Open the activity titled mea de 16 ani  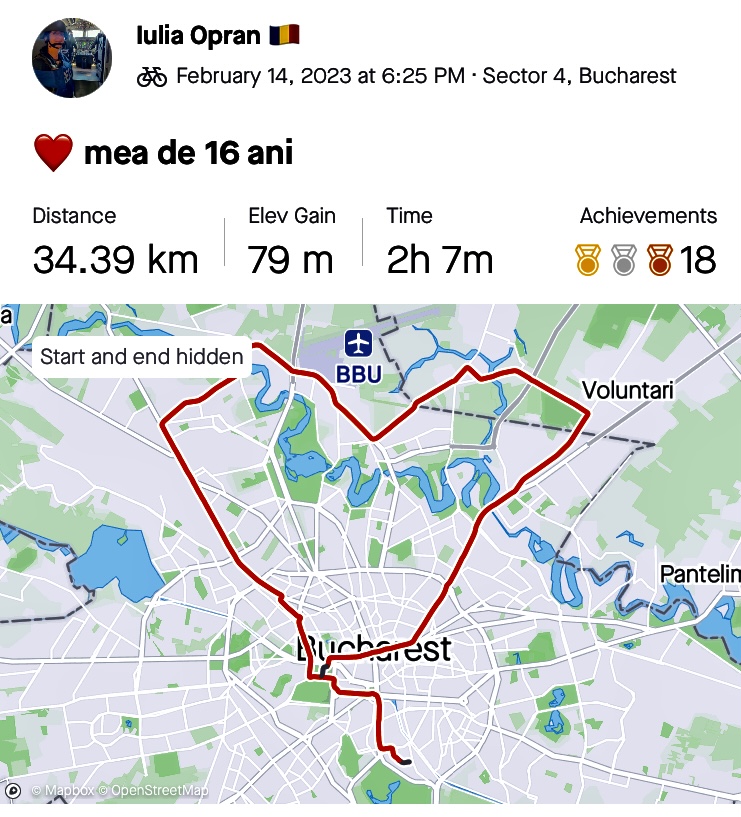(188, 153)
